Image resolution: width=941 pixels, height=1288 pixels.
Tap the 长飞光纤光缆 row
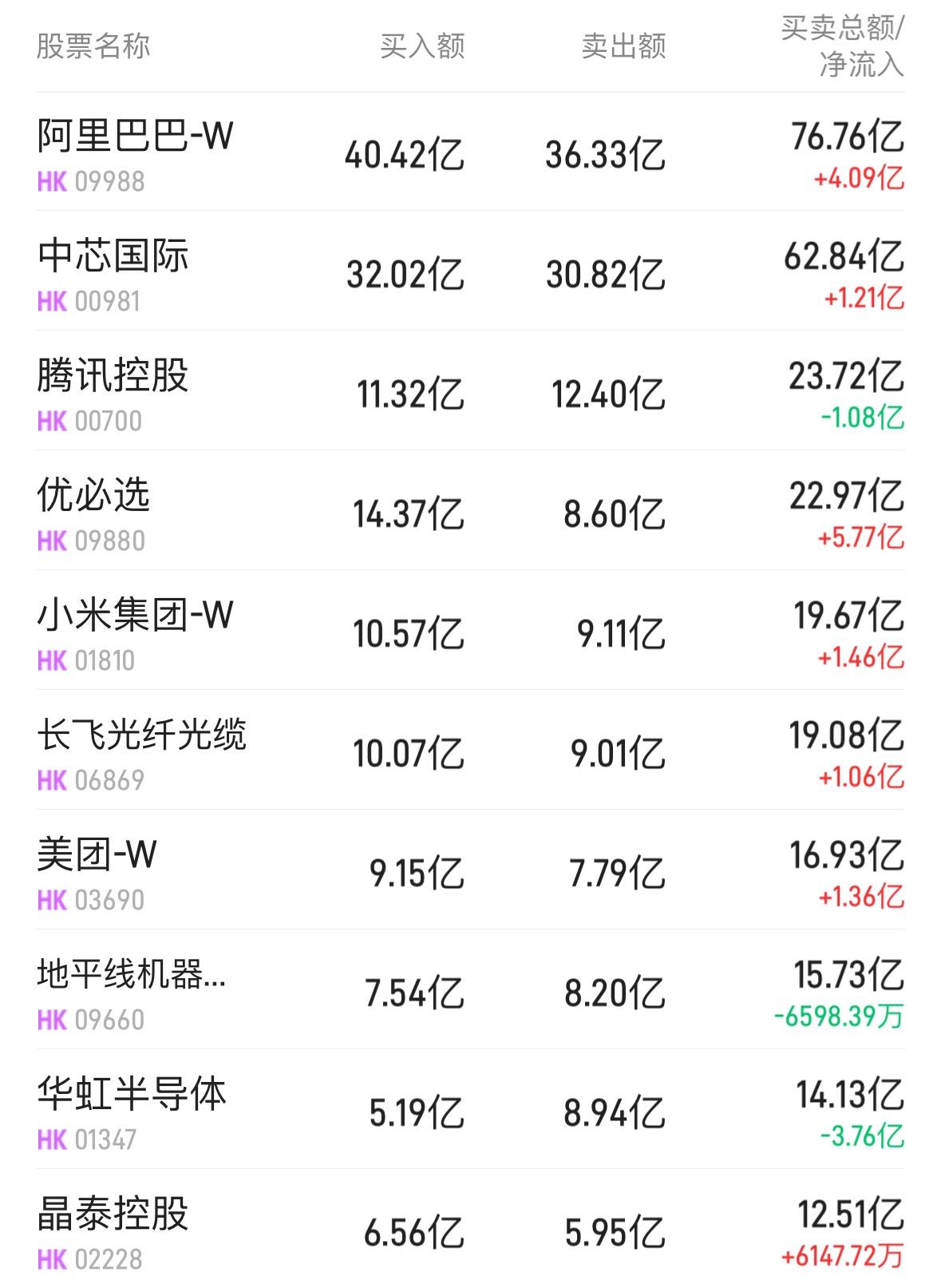pos(141,735)
